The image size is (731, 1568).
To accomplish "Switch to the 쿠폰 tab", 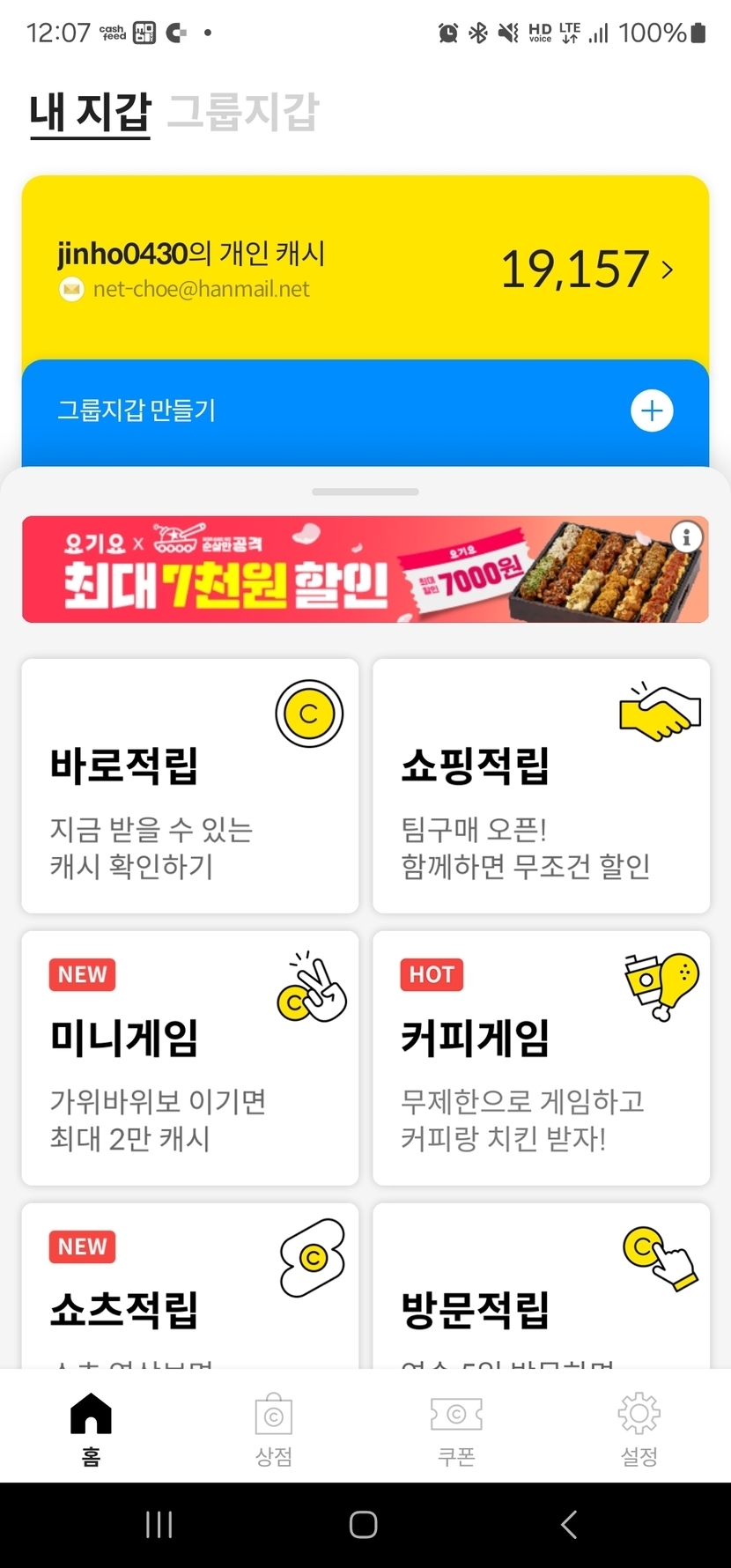I will (x=456, y=1428).
